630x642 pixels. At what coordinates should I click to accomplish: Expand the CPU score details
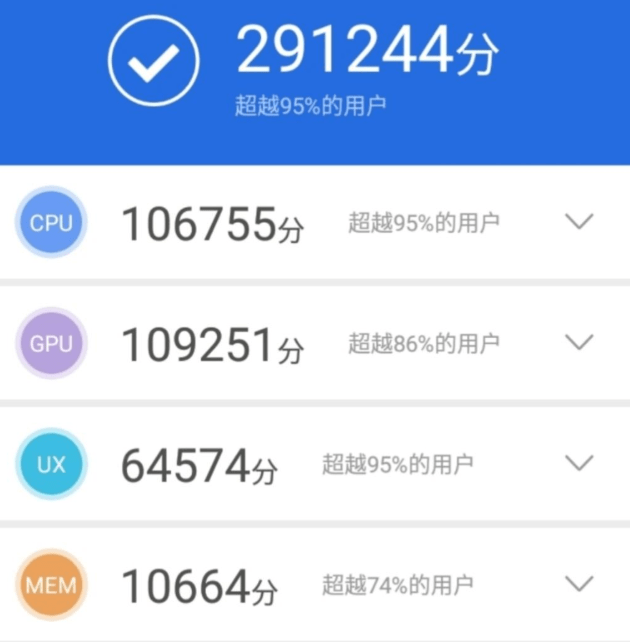(x=580, y=221)
